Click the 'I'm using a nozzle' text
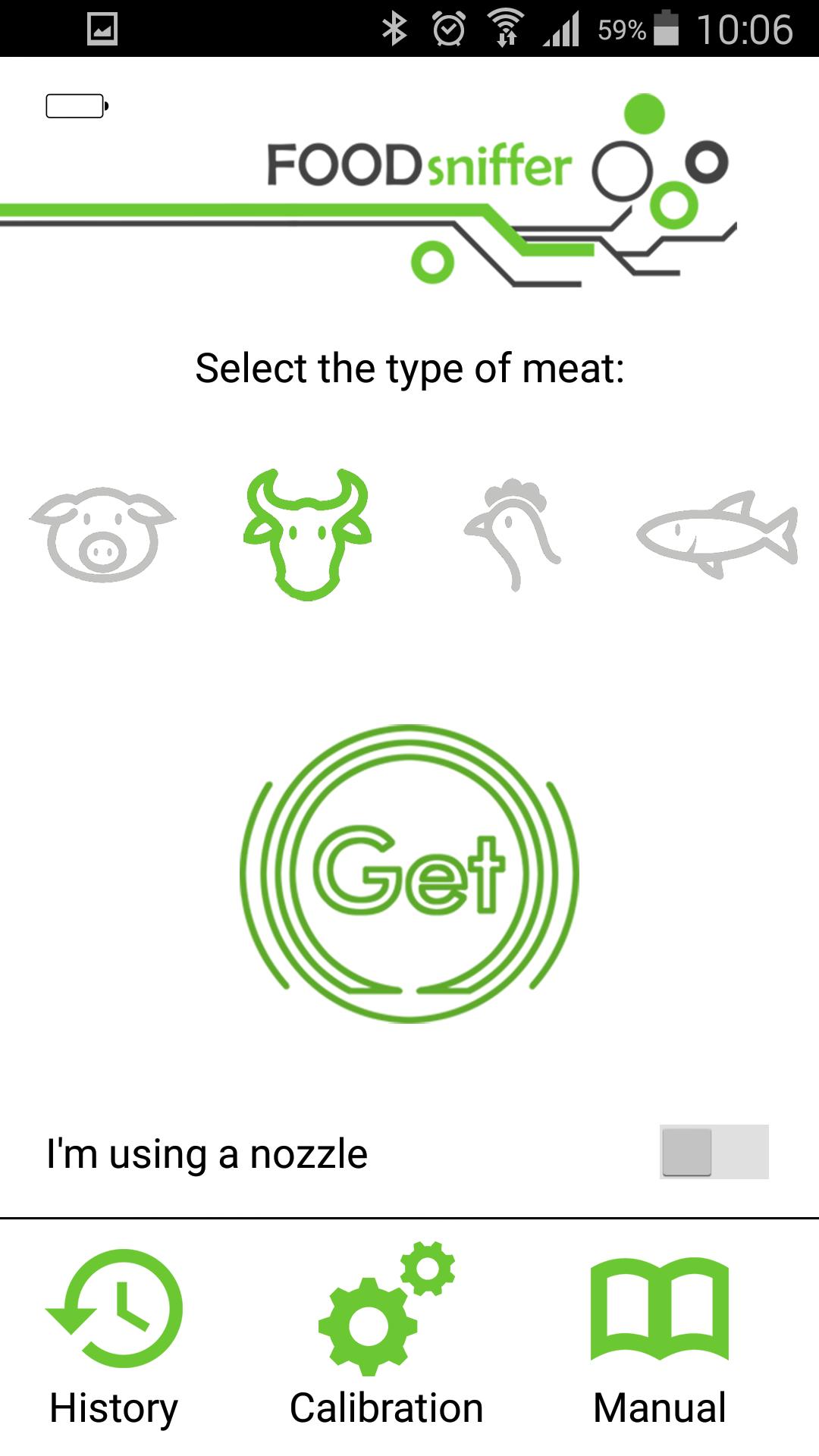 [208, 1153]
